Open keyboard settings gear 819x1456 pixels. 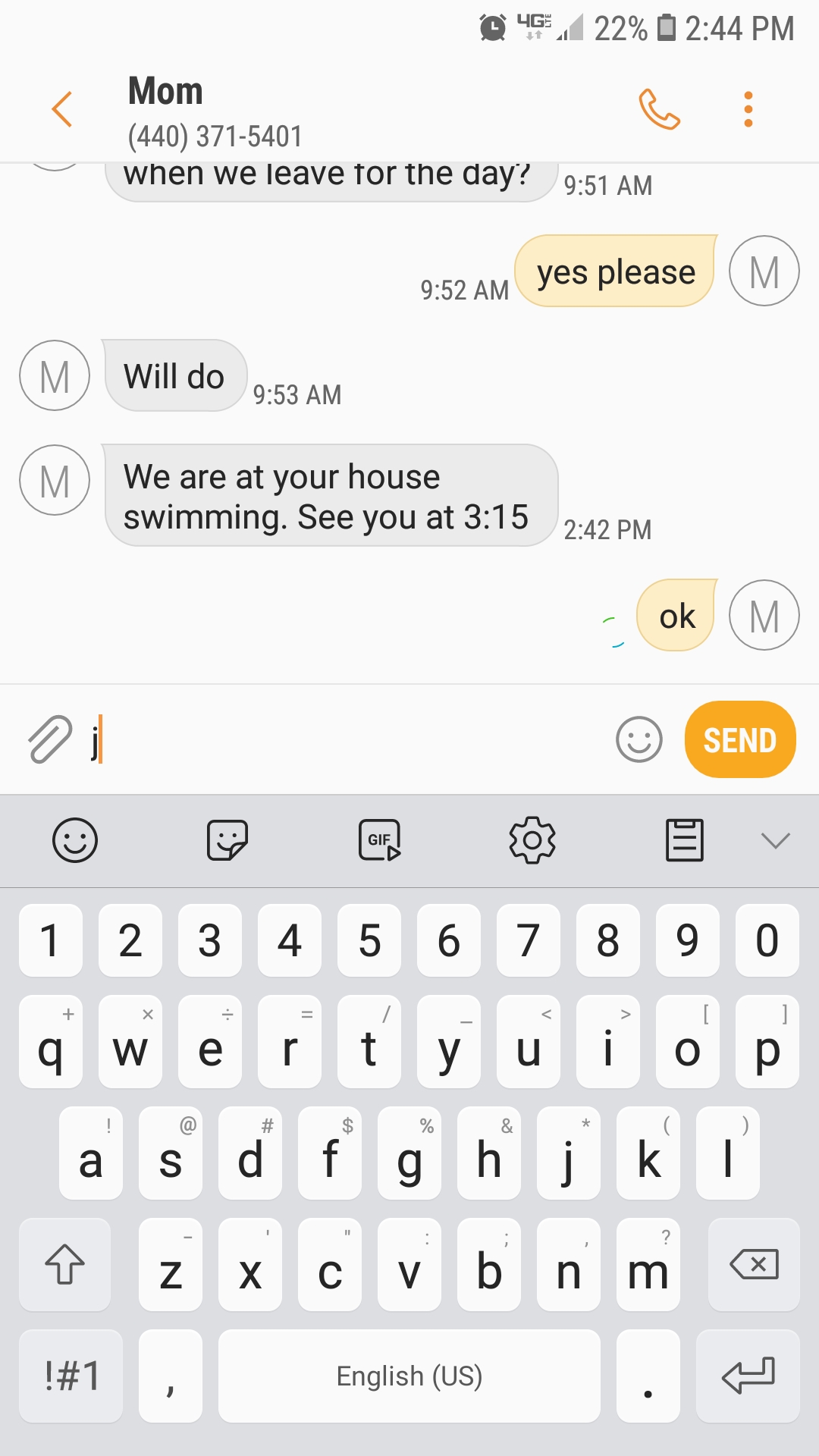532,840
